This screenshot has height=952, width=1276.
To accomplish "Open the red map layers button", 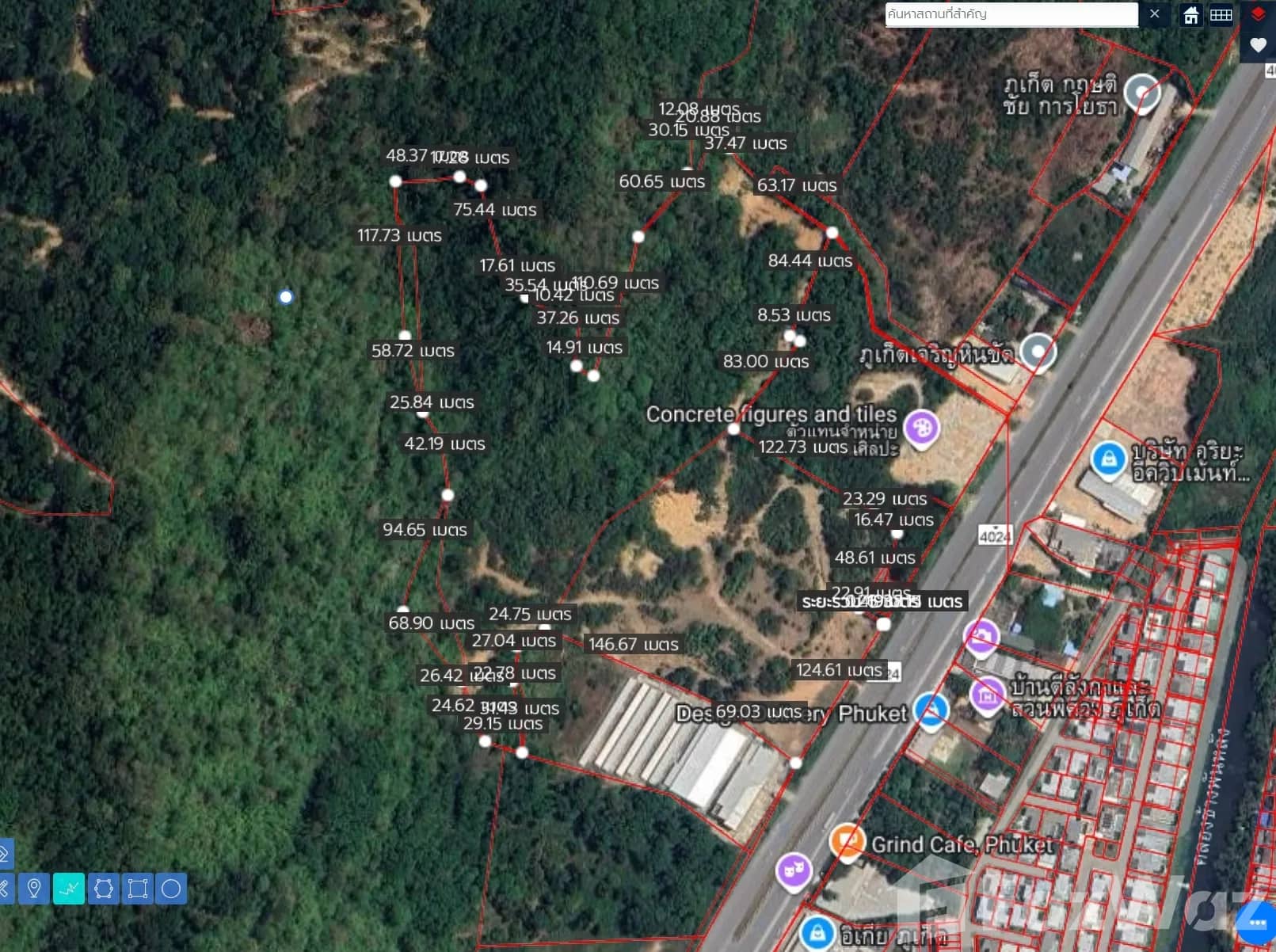I will 1258,14.
